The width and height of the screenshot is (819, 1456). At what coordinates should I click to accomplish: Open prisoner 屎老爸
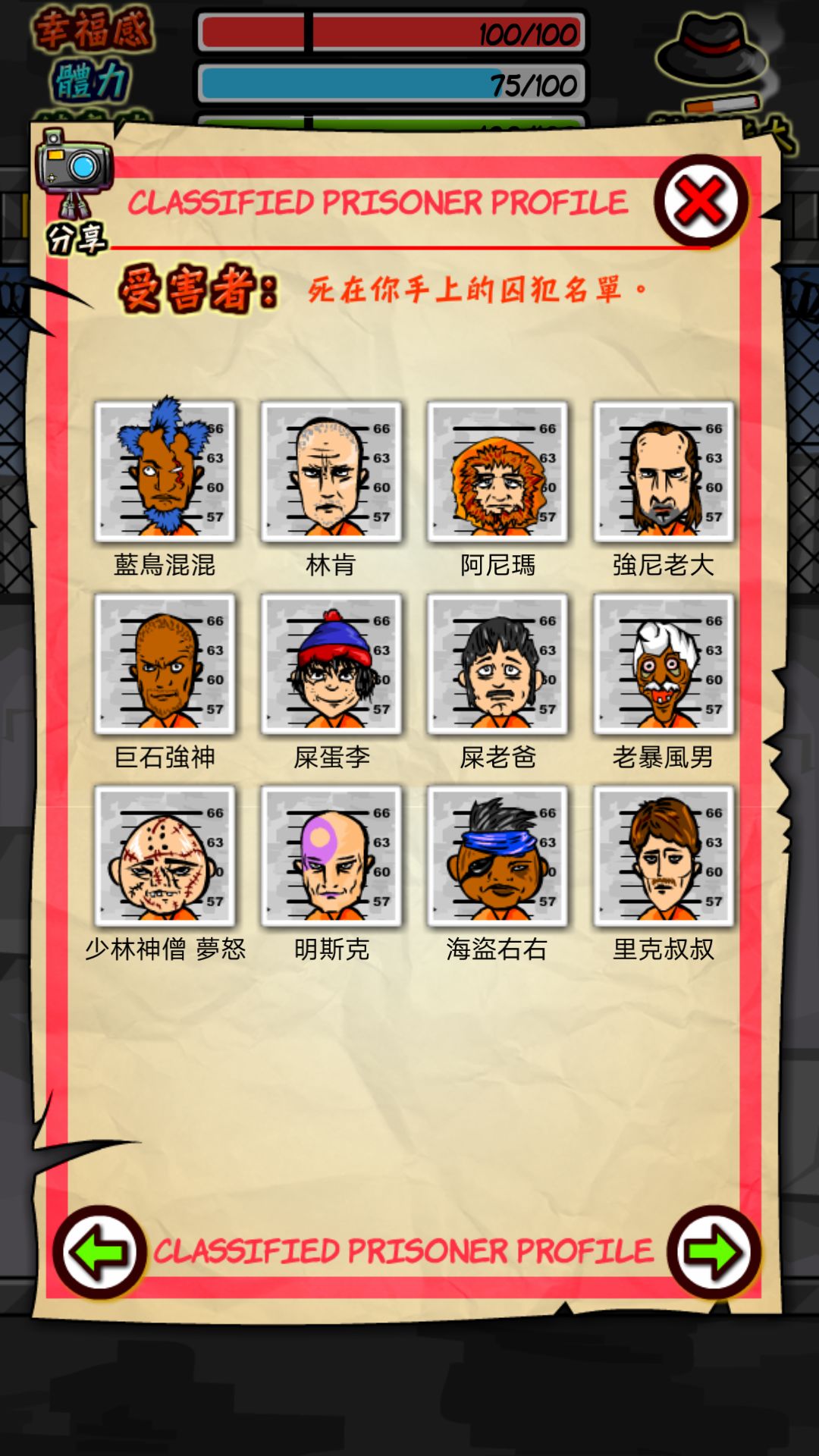click(497, 664)
